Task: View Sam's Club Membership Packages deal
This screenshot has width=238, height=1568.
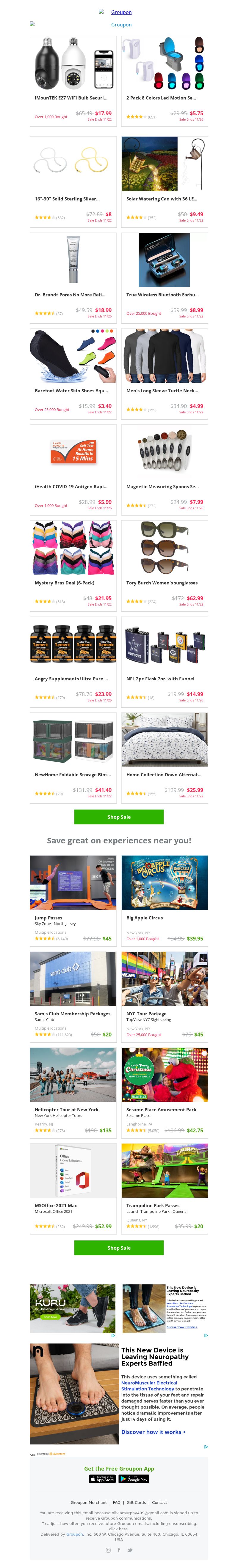Action: [x=73, y=1014]
